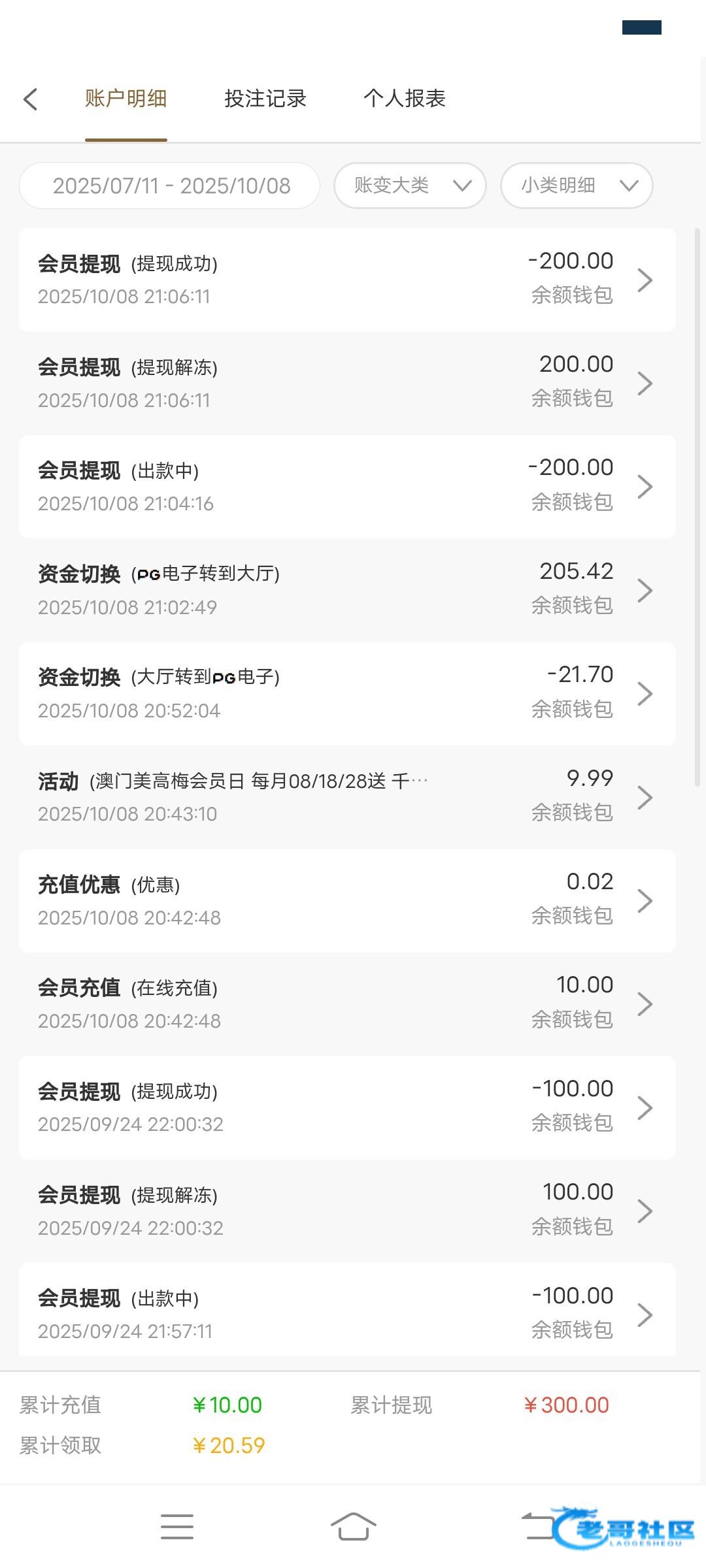Image resolution: width=706 pixels, height=1568 pixels.
Task: Open the 充值优惠 0.02 record
Action: tap(347, 901)
